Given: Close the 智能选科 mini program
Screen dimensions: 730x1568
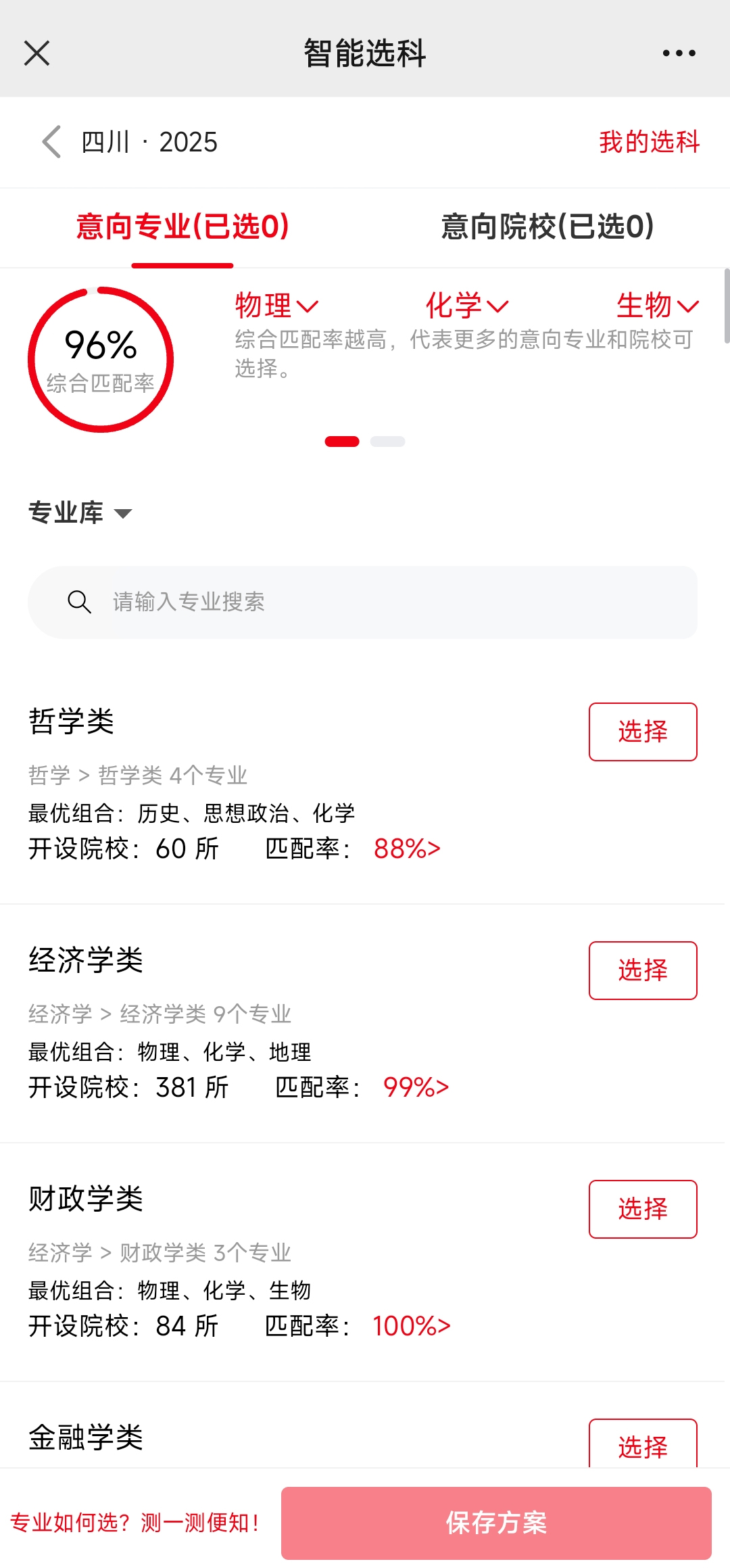Looking at the screenshot, I should 36,53.
